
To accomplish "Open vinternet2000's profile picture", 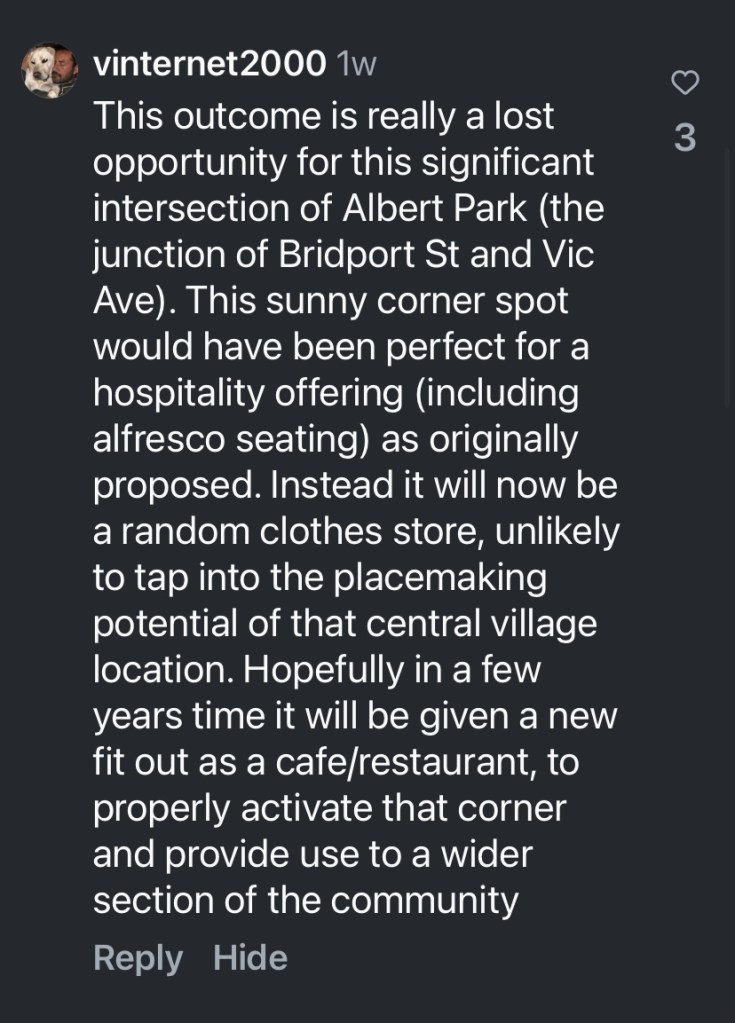I will (49, 70).
